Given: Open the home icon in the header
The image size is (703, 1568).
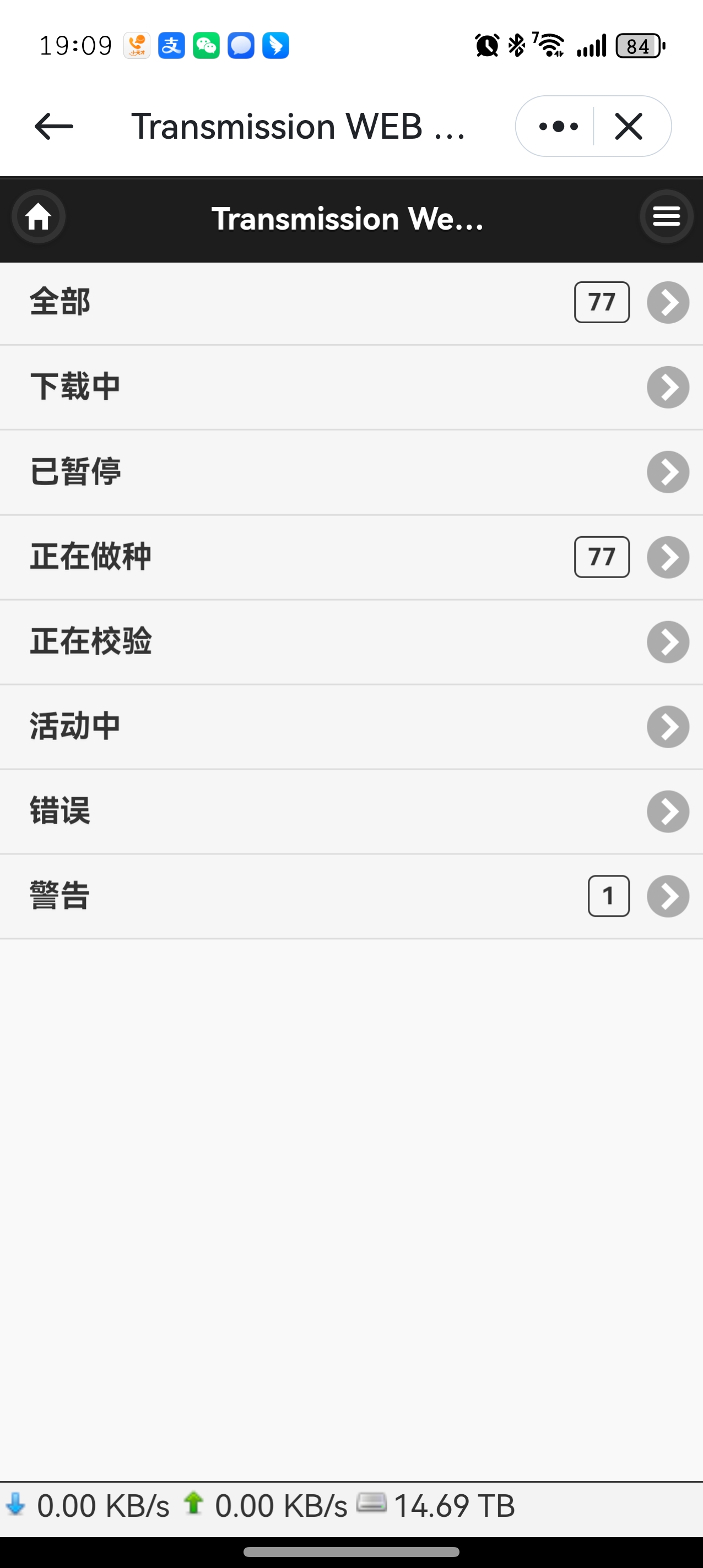Looking at the screenshot, I should point(38,217).
